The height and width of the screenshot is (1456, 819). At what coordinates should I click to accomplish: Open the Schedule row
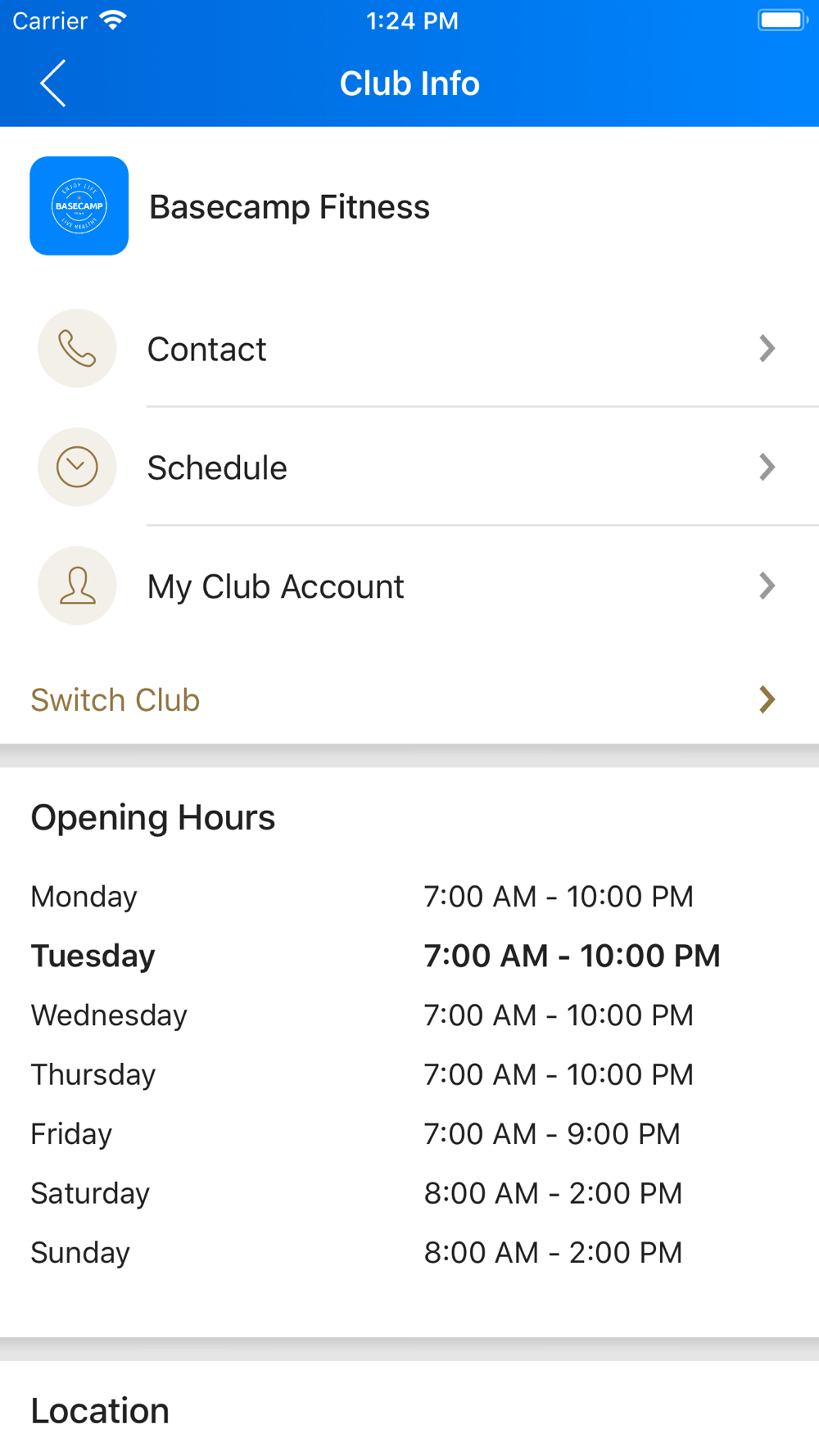click(x=409, y=467)
